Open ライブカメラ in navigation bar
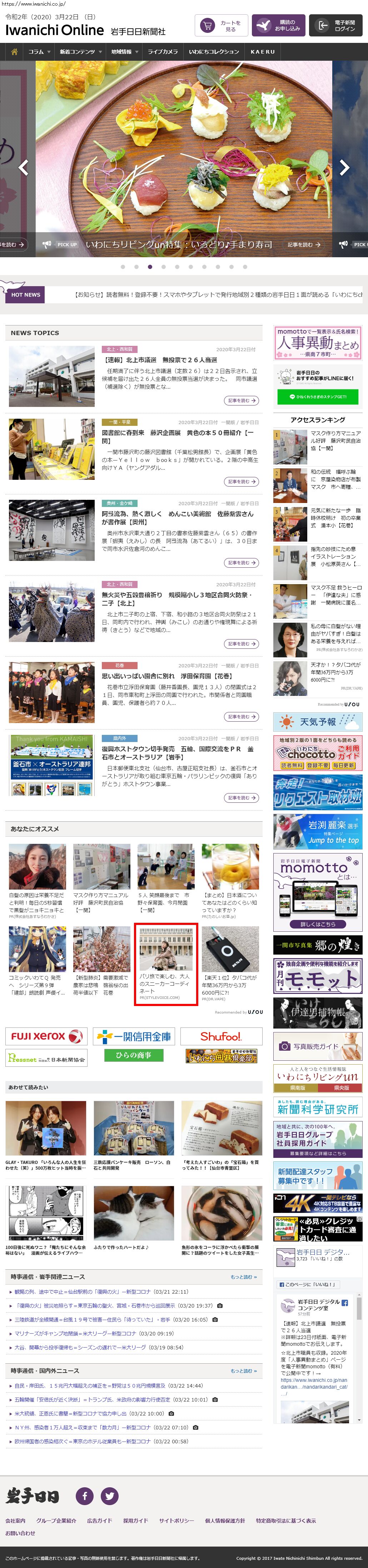This screenshot has width=368, height=1568. 163,52
